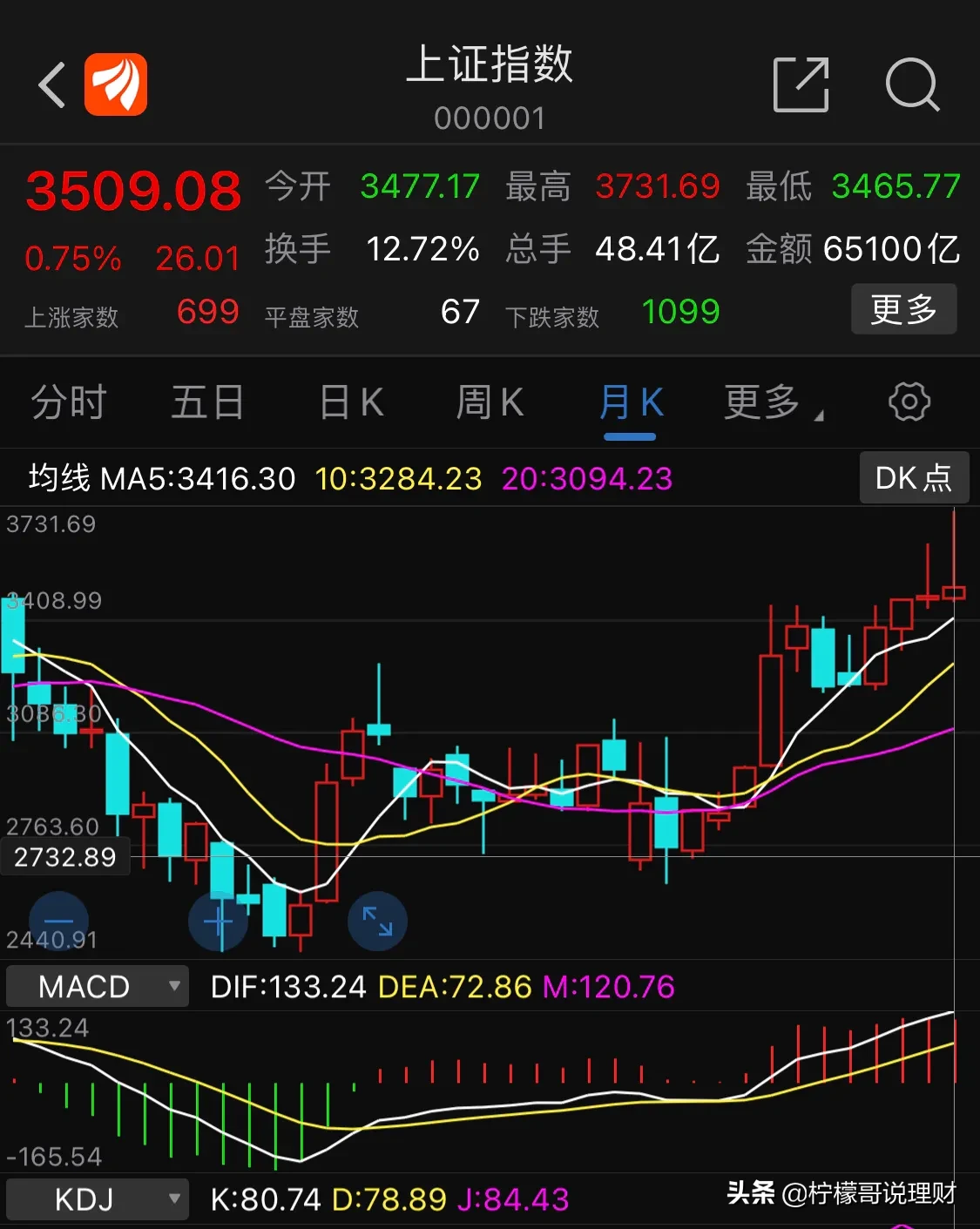Go back using the top-left arrow

pyautogui.click(x=52, y=85)
